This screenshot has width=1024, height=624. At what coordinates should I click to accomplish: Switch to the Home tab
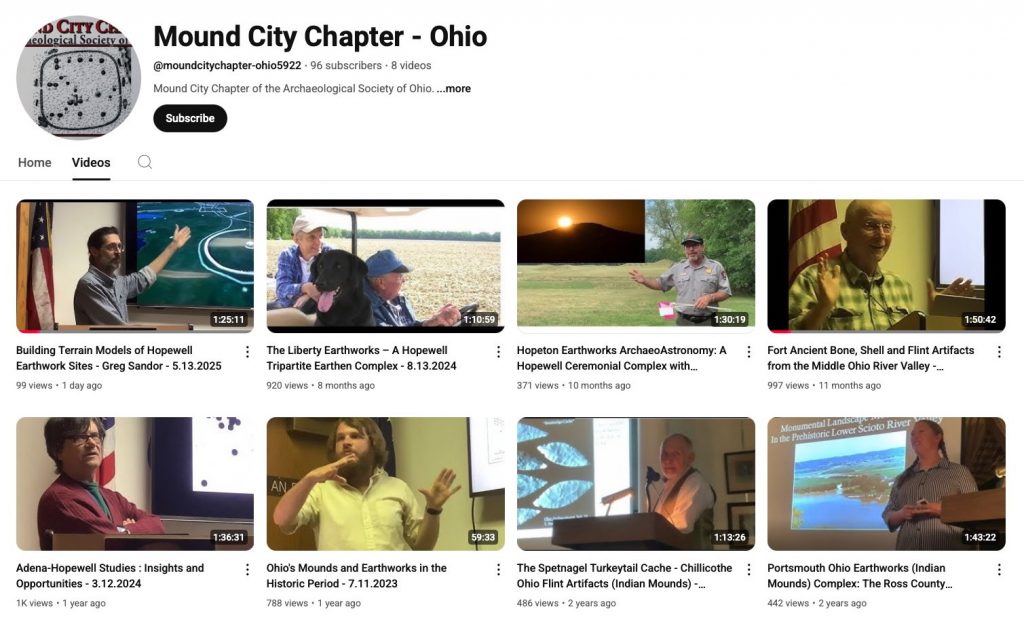coord(35,162)
